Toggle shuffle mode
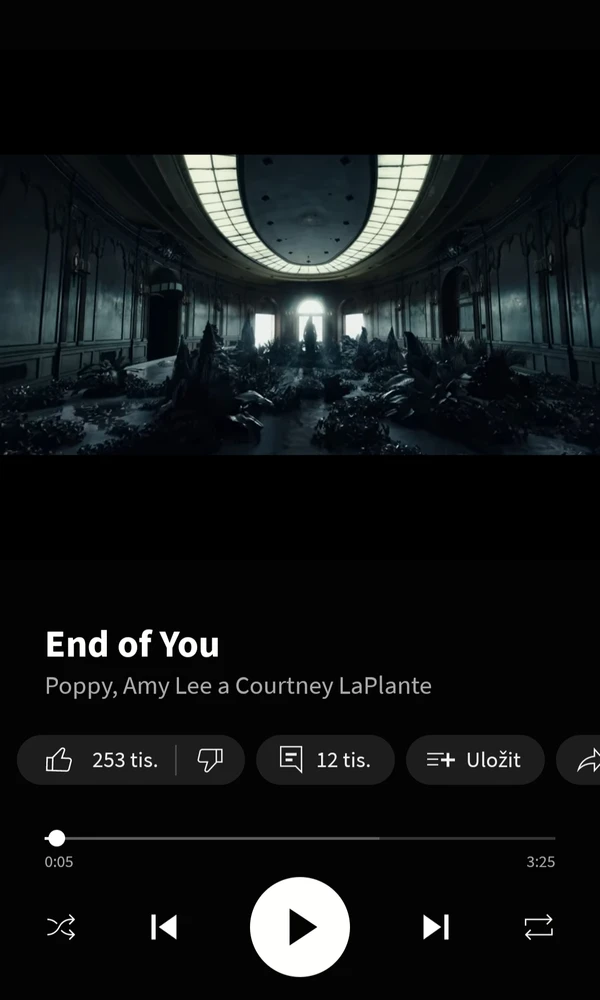 60,927
